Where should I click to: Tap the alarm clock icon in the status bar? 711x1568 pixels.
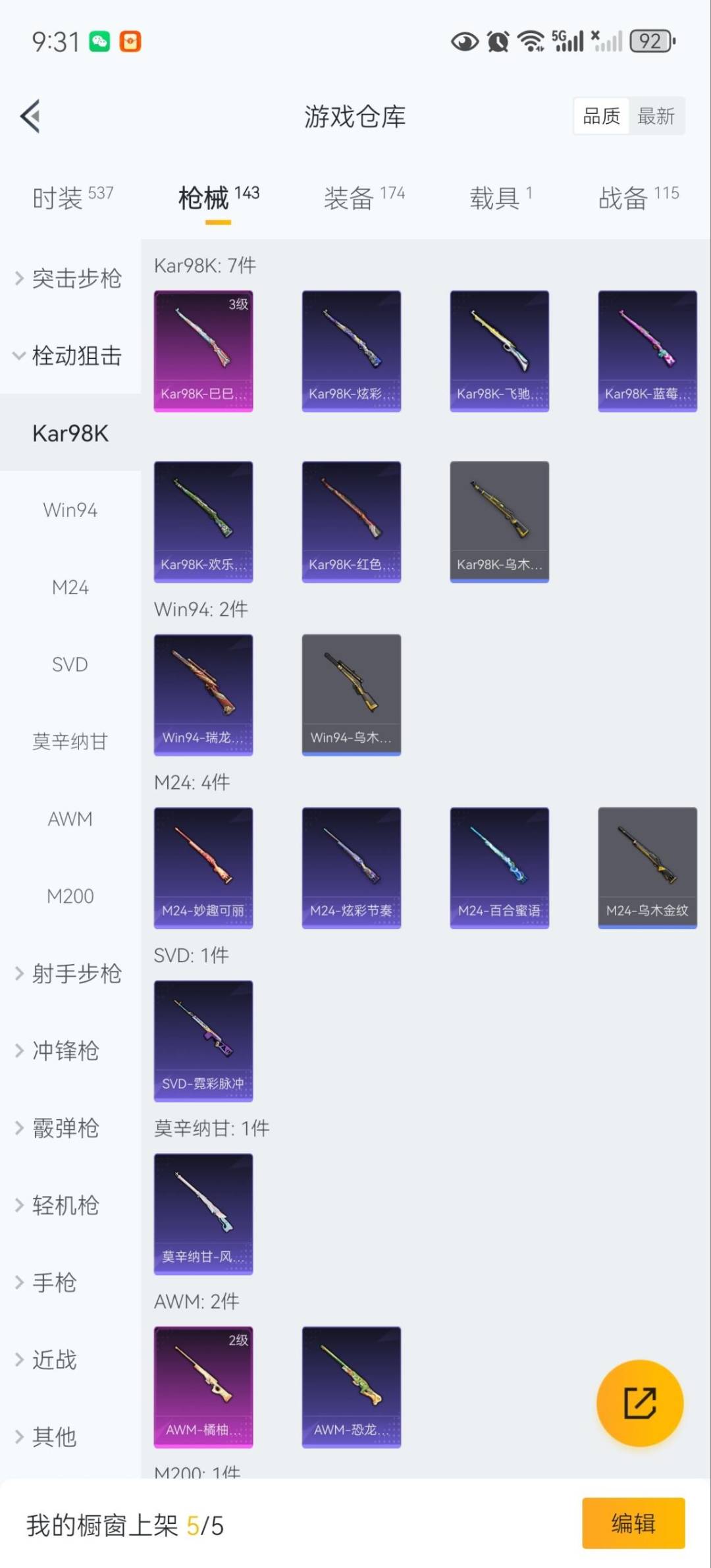coord(498,41)
